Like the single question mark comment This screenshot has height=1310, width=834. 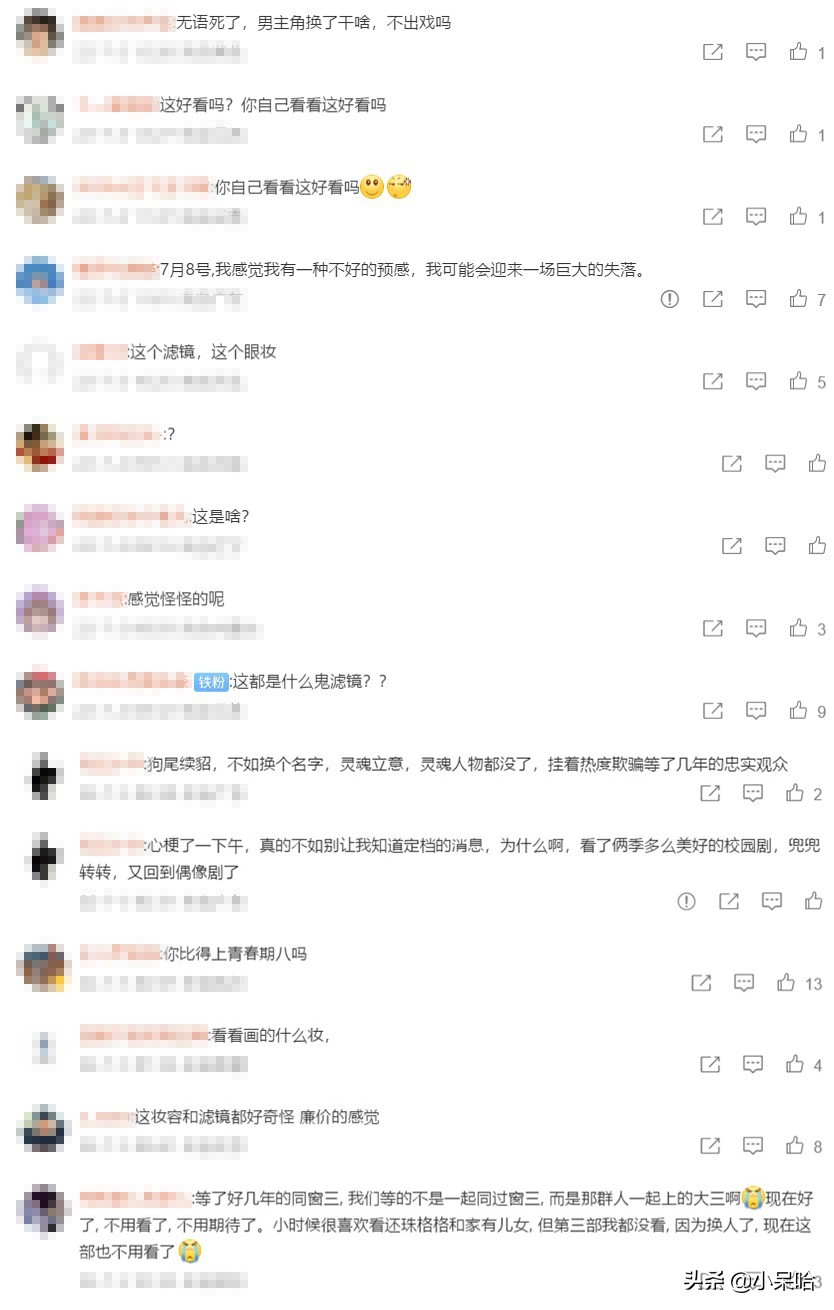click(817, 463)
